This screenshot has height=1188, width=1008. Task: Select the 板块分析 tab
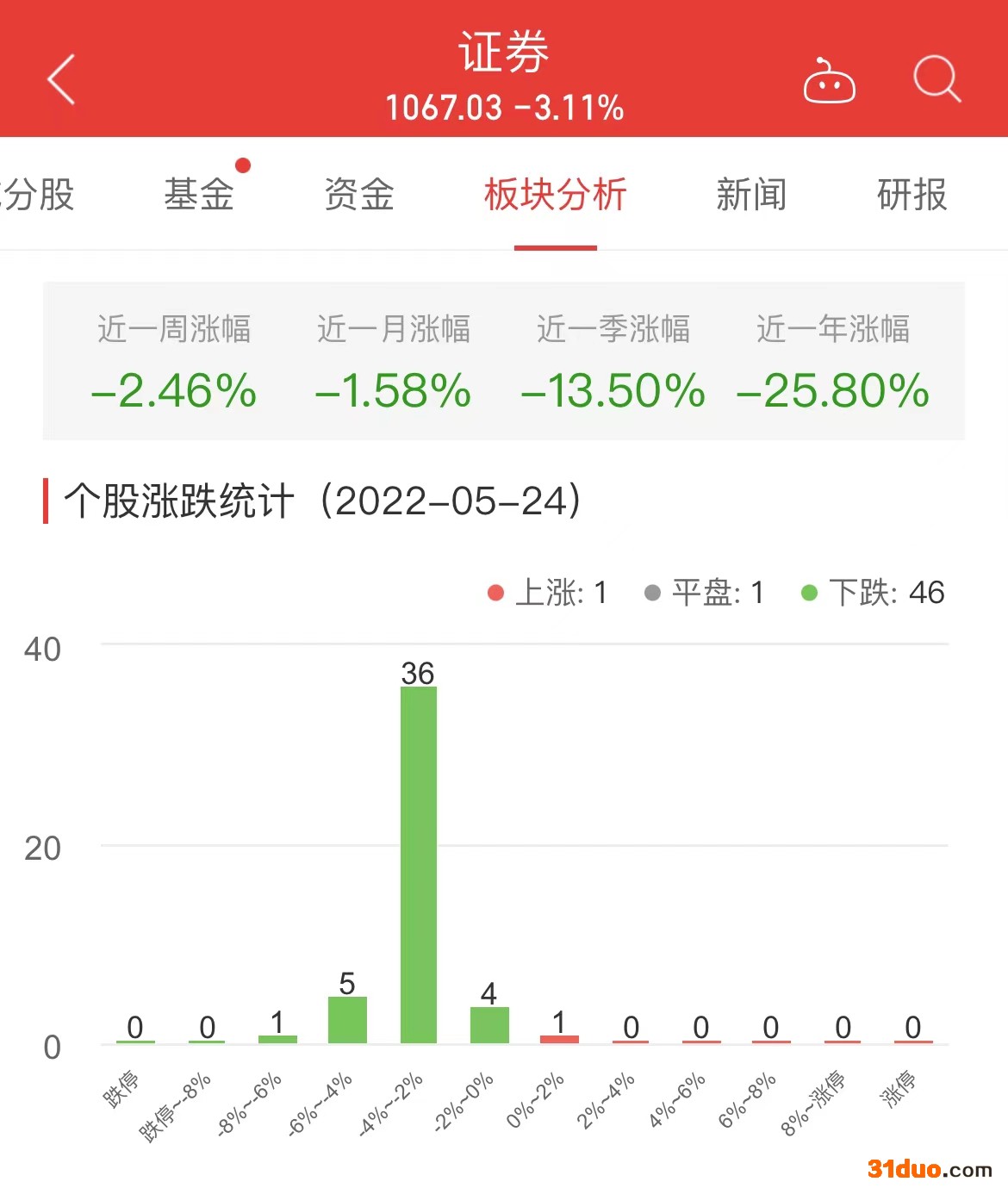[x=555, y=195]
